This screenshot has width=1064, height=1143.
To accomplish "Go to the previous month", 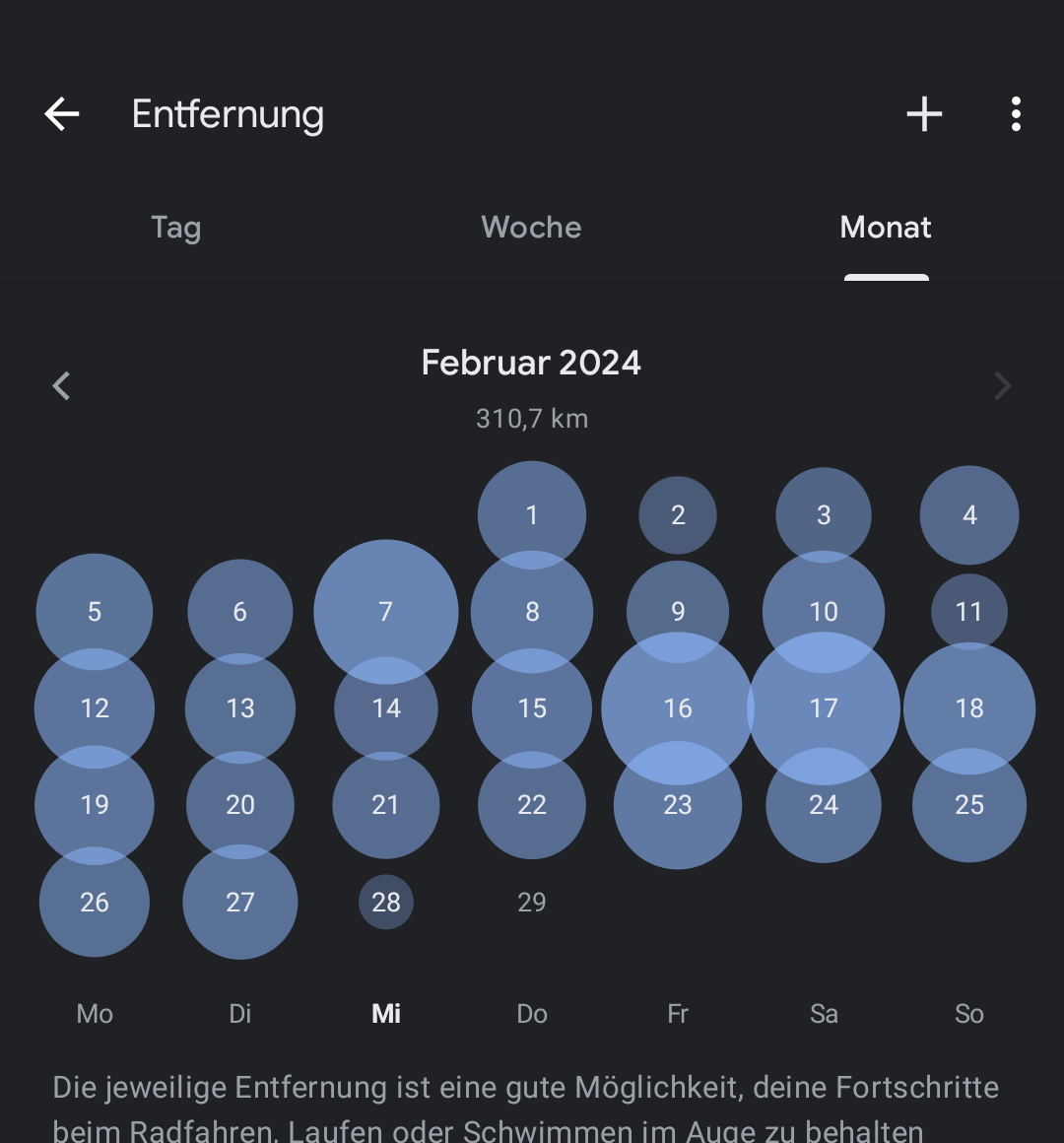I will 61,385.
